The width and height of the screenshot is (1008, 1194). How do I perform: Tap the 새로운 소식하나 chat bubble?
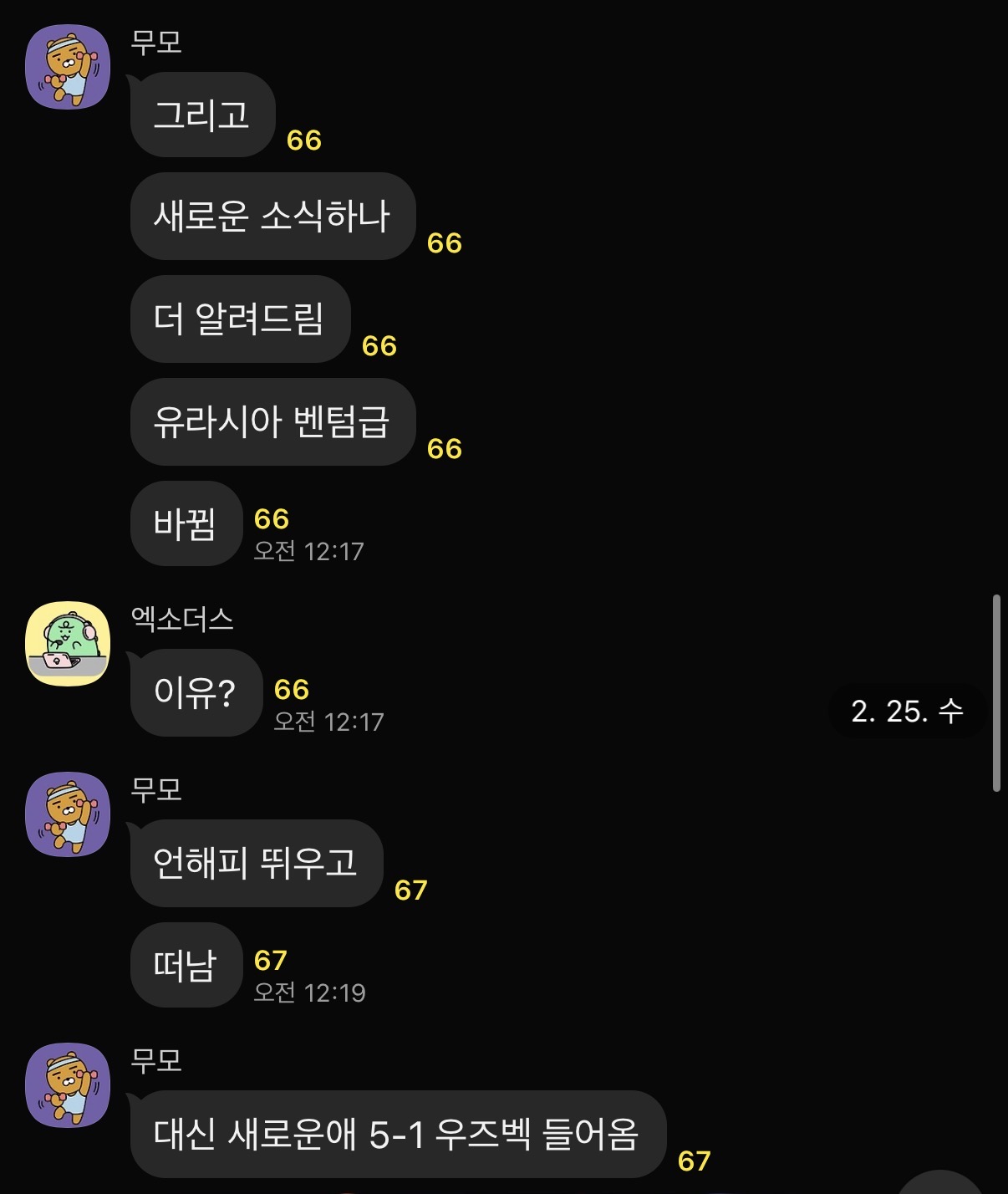272,217
